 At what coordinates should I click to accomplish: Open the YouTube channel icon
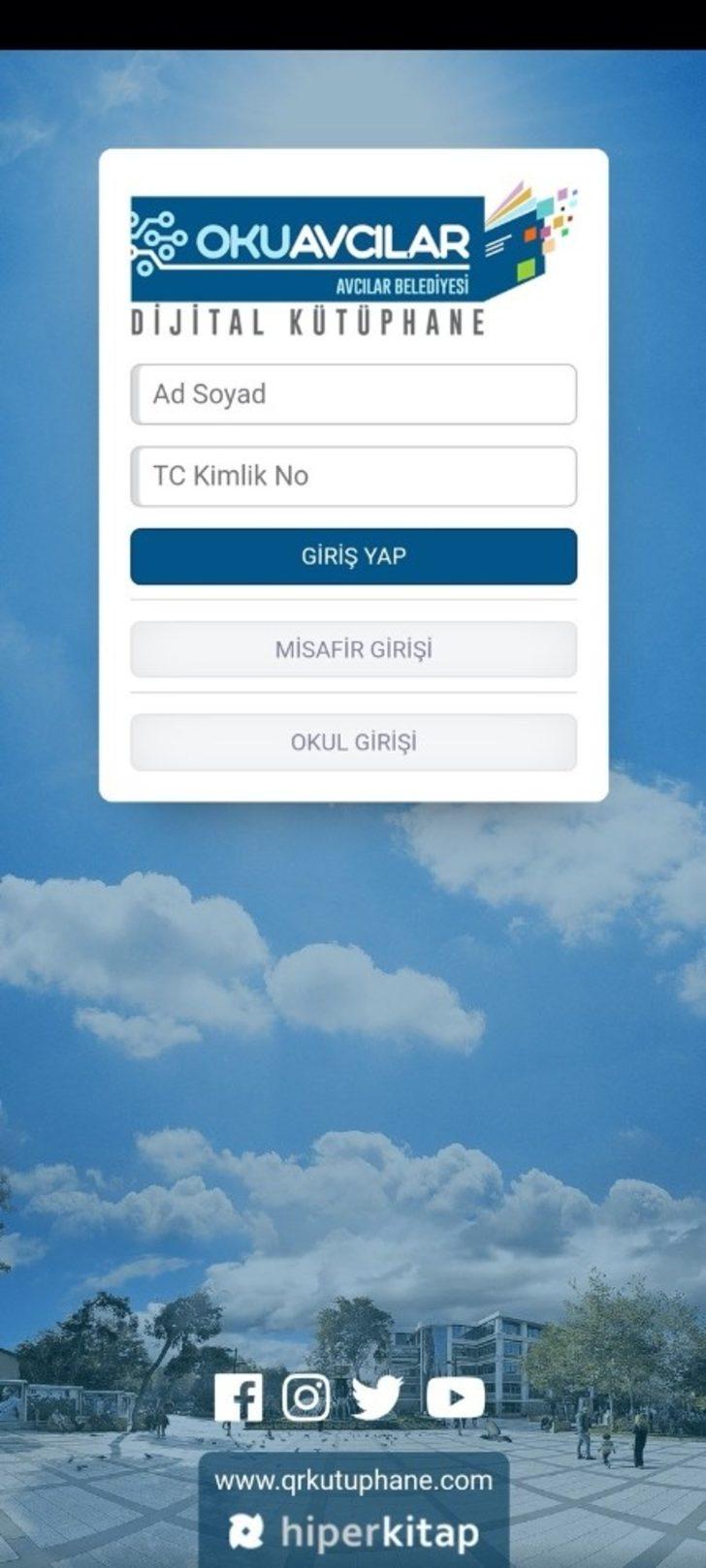pos(454,1398)
